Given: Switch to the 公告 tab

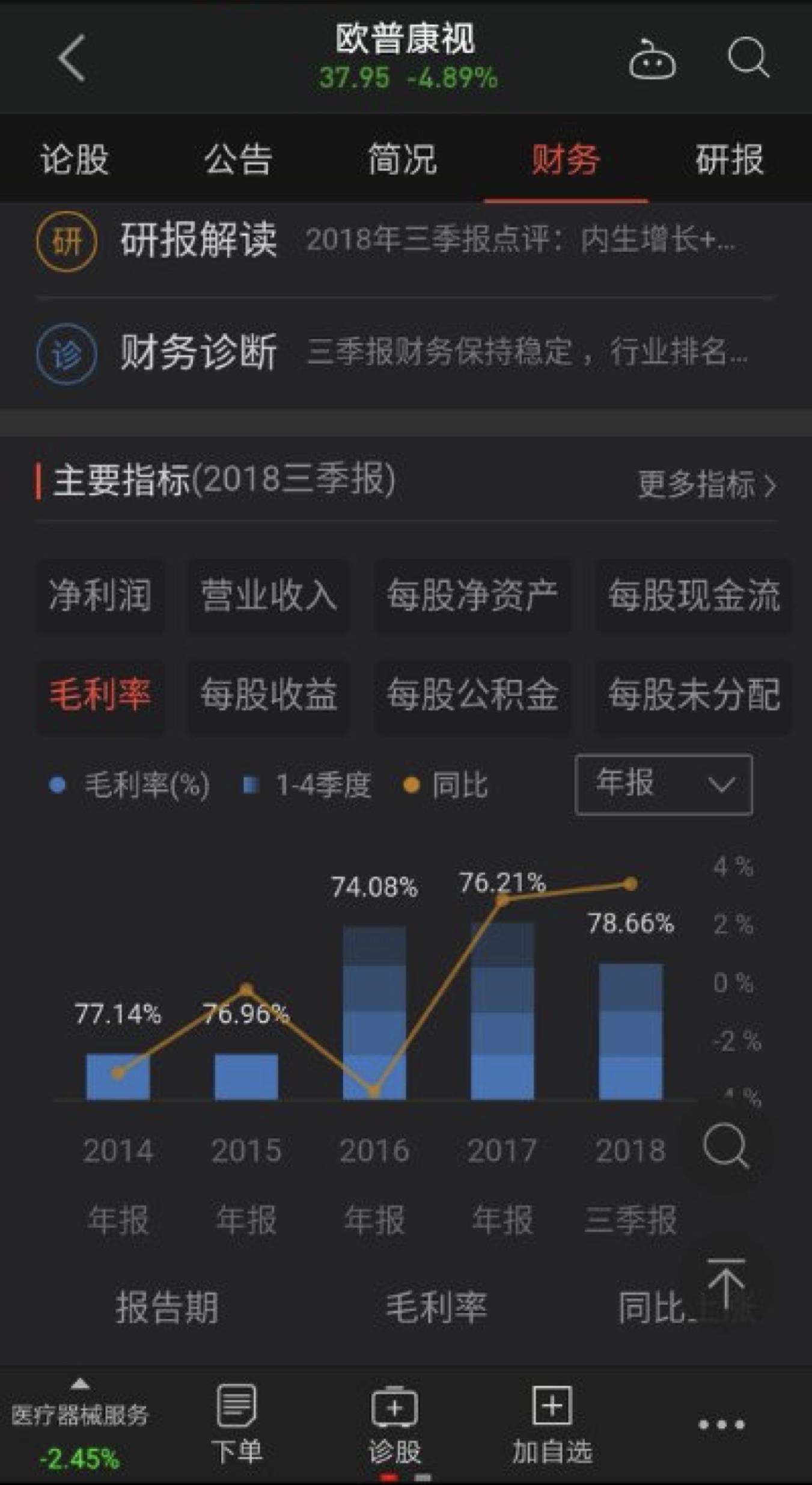Looking at the screenshot, I should [238, 159].
